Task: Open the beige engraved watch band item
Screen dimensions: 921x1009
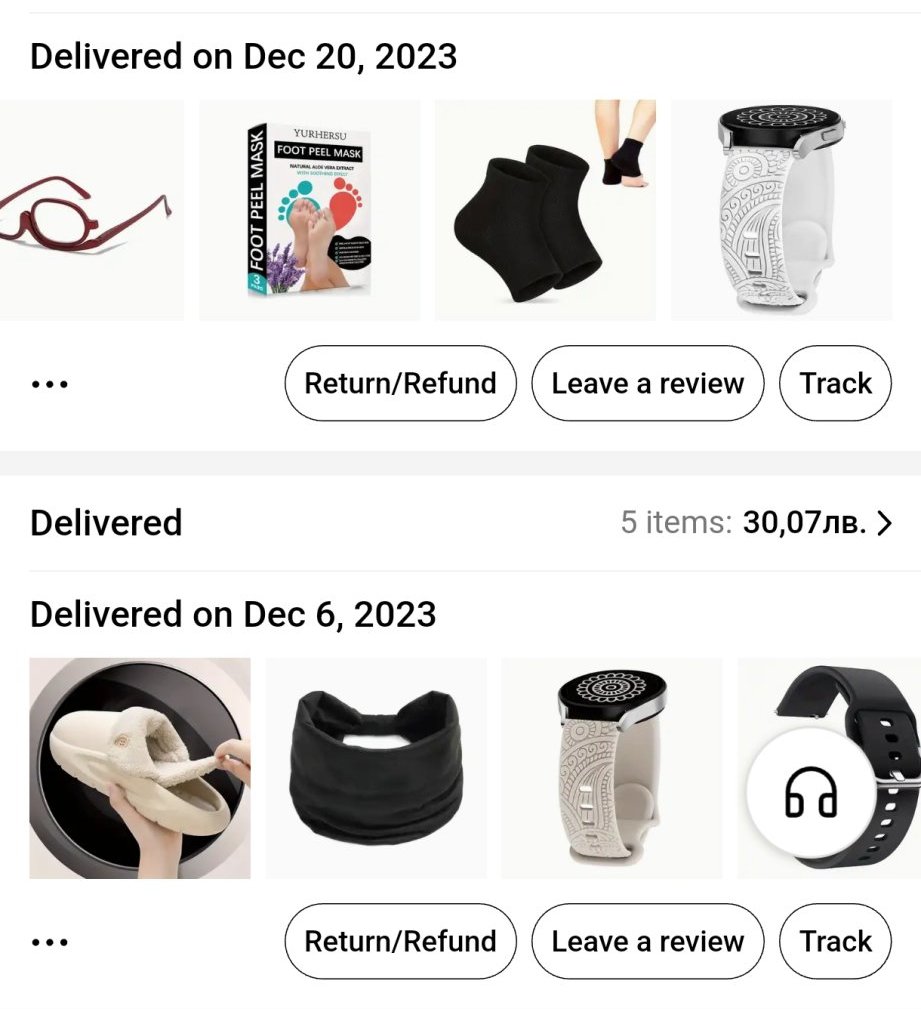Action: tap(611, 768)
